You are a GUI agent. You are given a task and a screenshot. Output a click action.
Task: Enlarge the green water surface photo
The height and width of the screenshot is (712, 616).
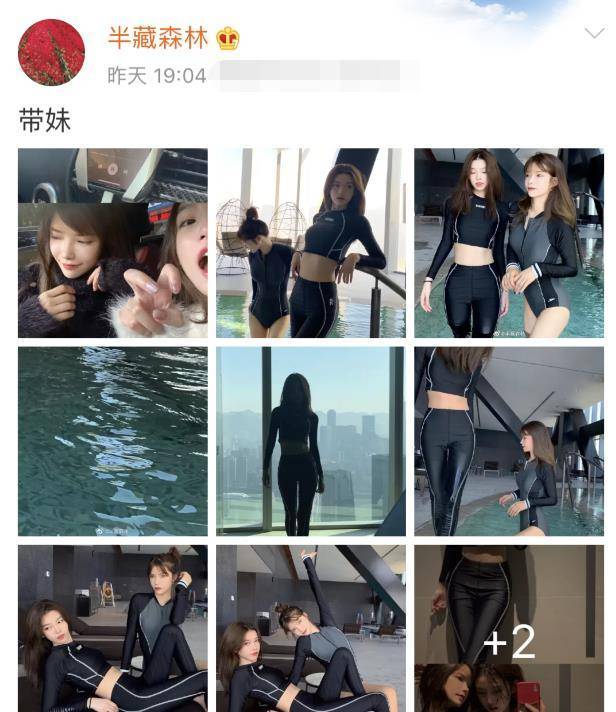[113, 441]
